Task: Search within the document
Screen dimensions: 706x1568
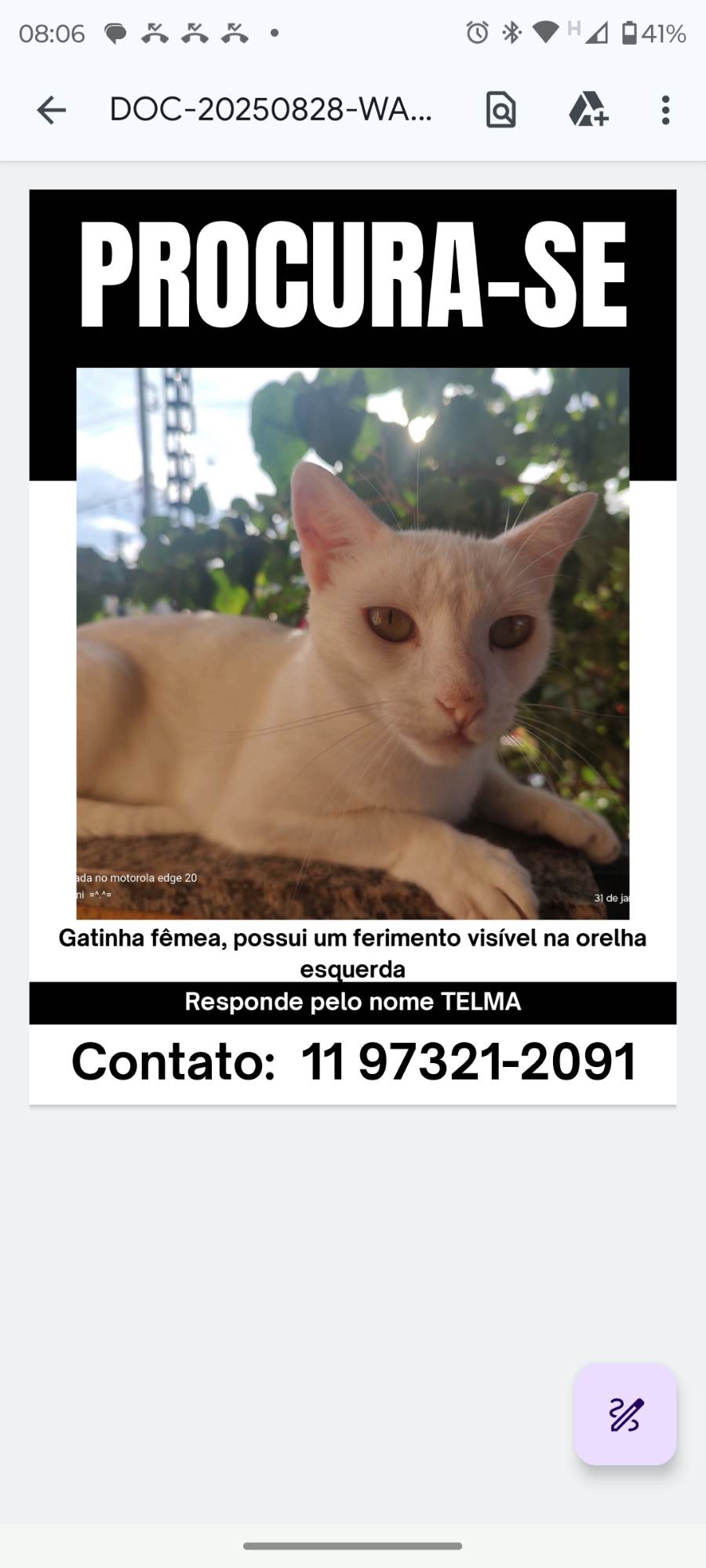Action: [500, 110]
